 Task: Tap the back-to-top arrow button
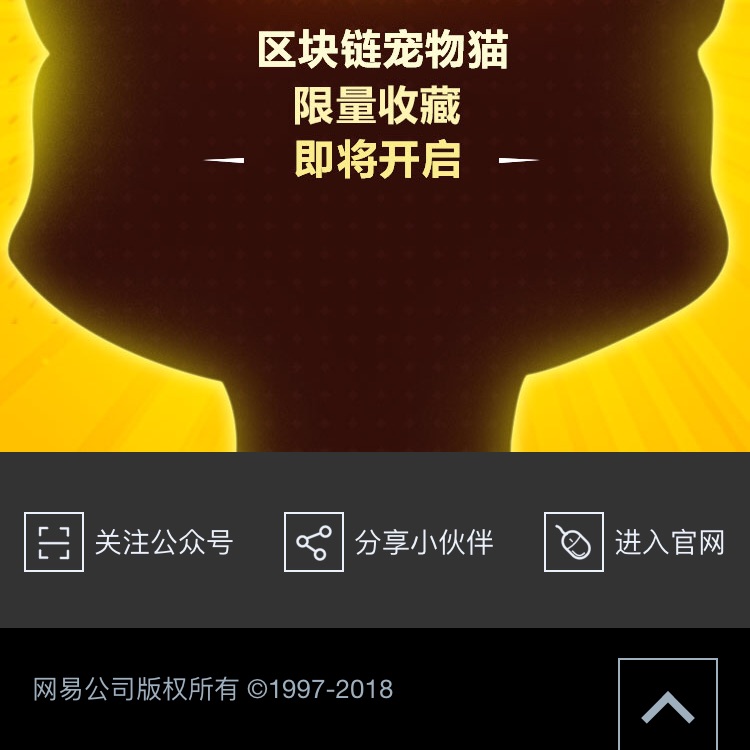(667, 704)
